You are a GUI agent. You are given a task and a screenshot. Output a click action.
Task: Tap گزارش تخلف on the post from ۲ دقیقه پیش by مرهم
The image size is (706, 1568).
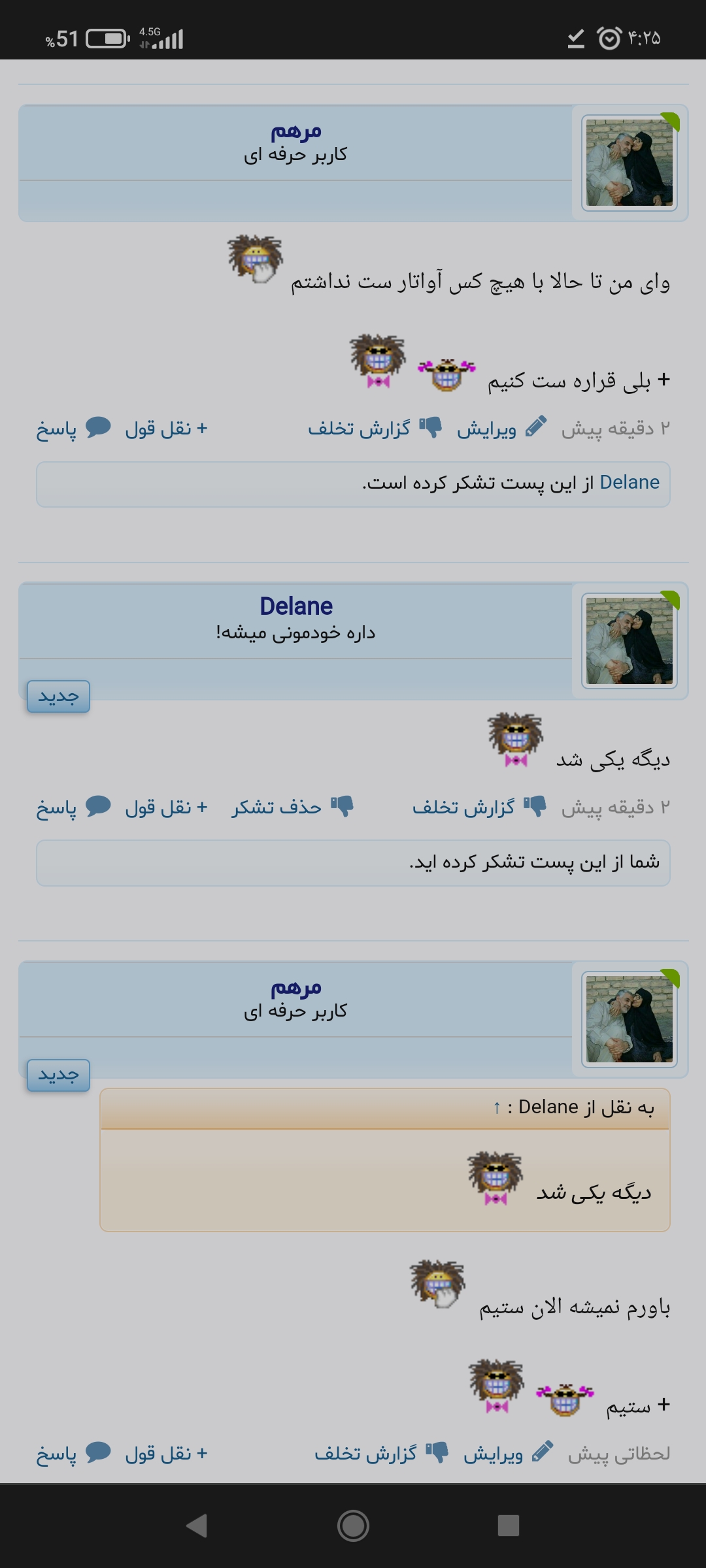(375, 429)
